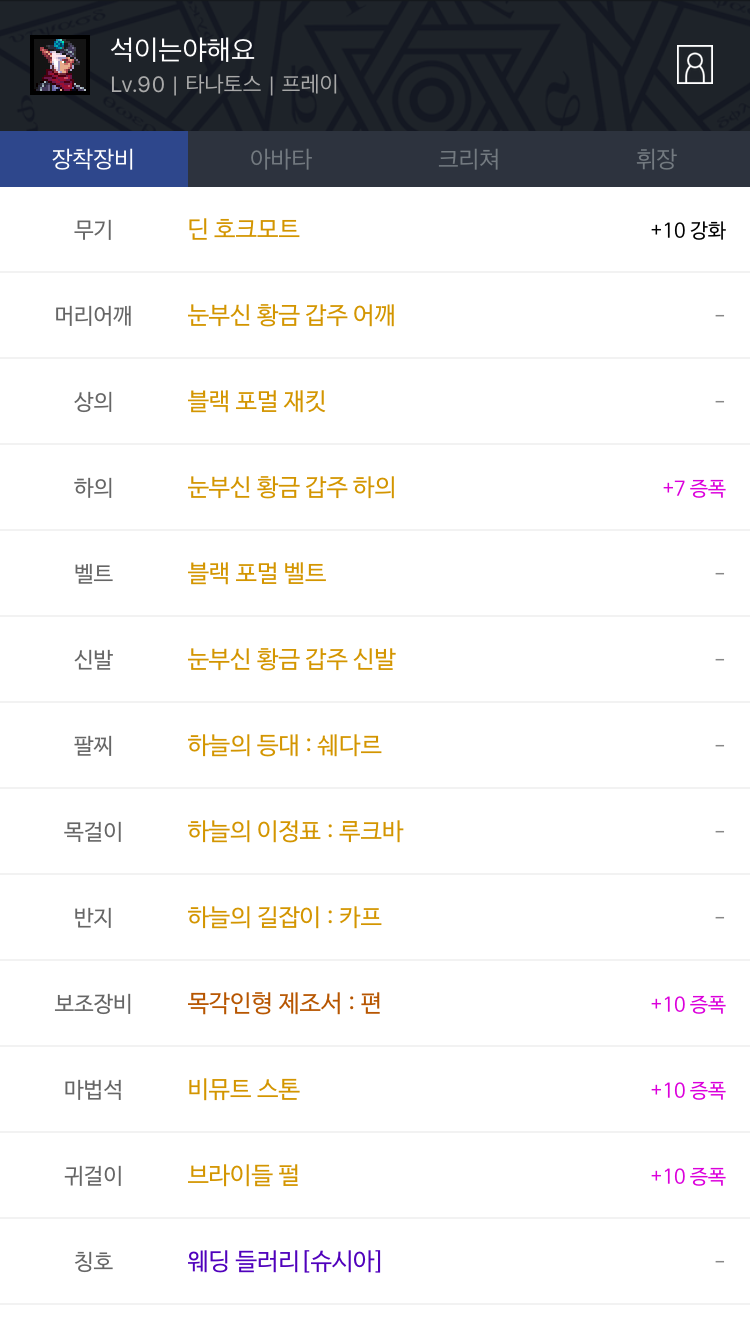Screen dimensions: 750x1334
Task: Open 눈부신 황금 갑주 하의 item
Action: [292, 487]
